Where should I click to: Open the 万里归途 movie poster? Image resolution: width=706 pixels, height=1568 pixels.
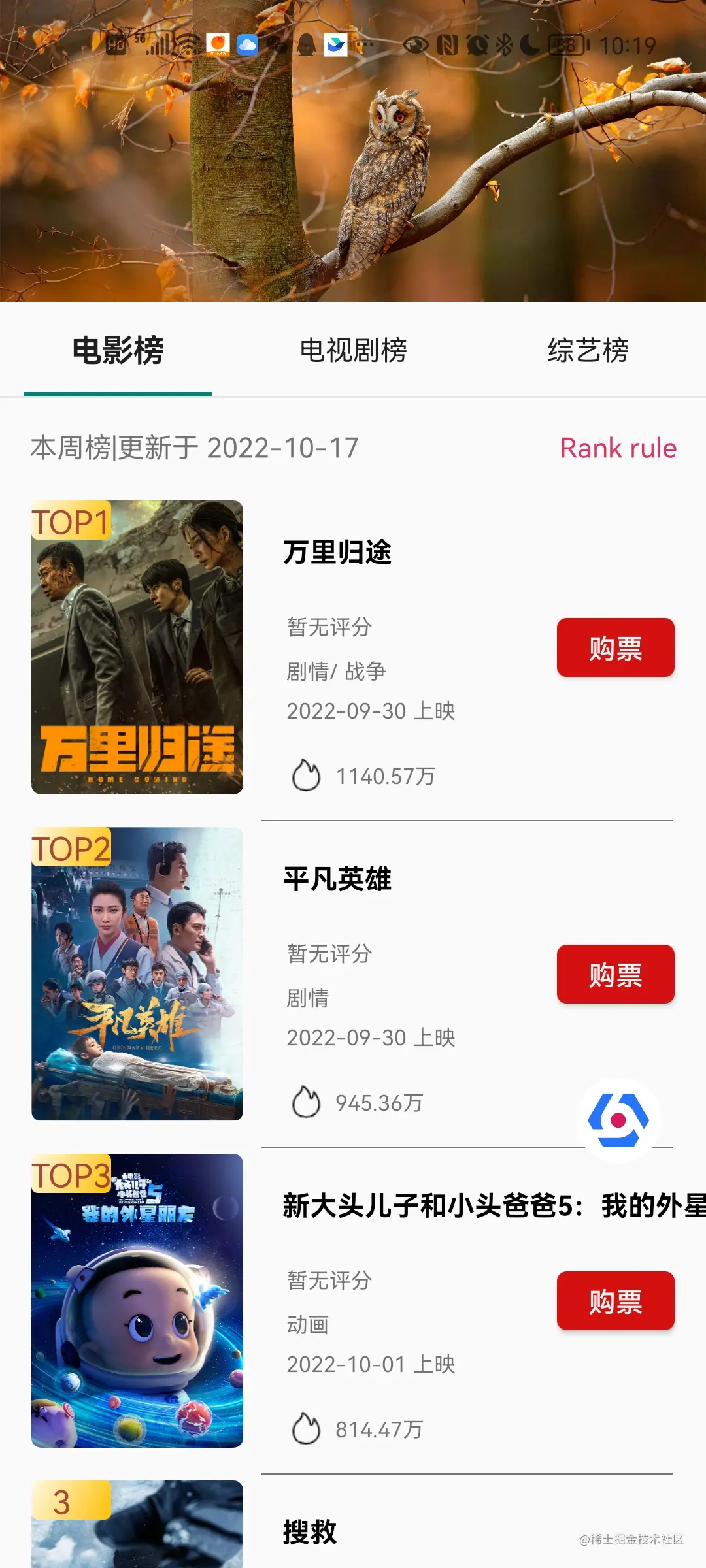click(x=137, y=647)
